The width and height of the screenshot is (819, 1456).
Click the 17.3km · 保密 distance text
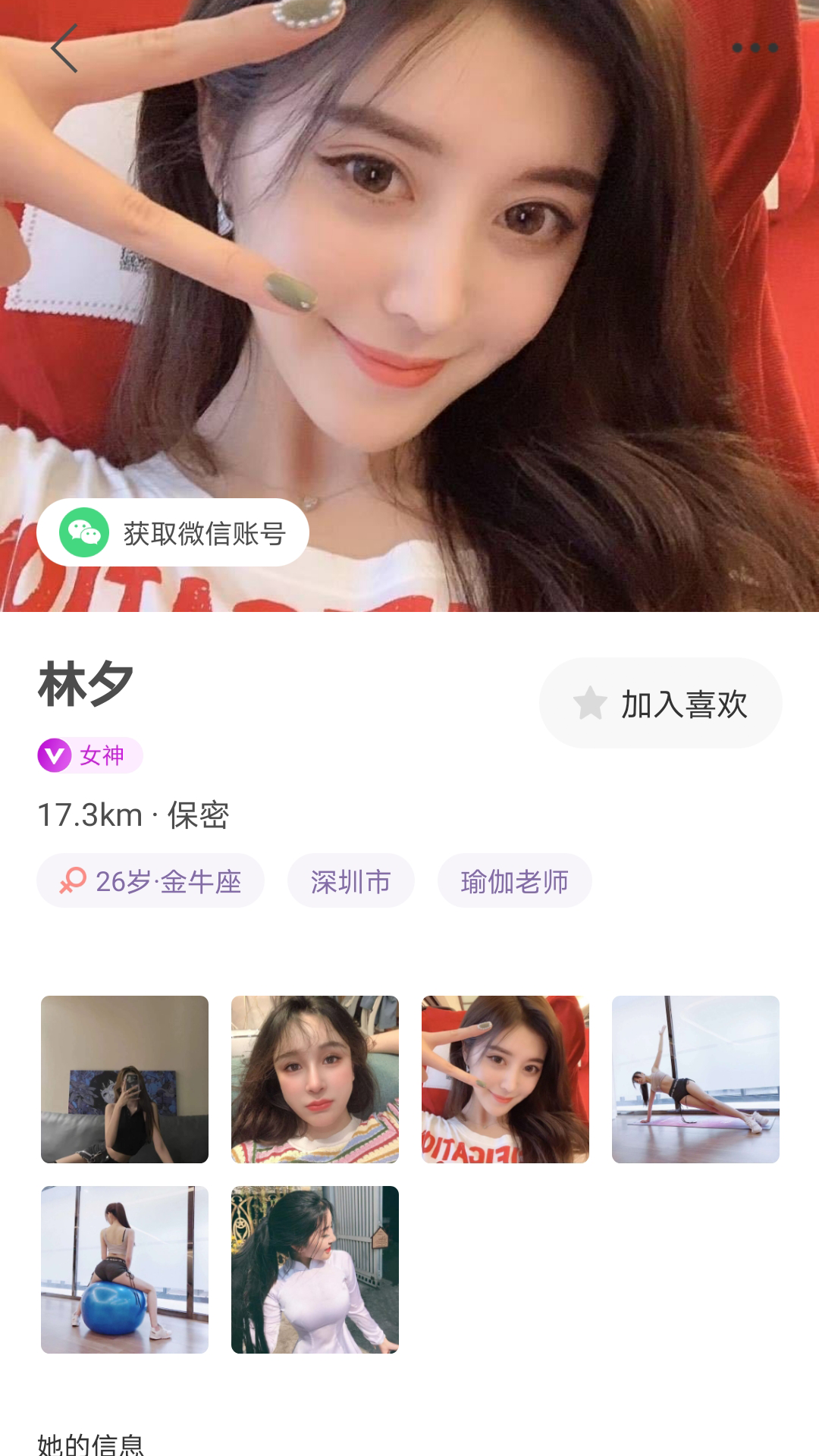click(x=133, y=816)
